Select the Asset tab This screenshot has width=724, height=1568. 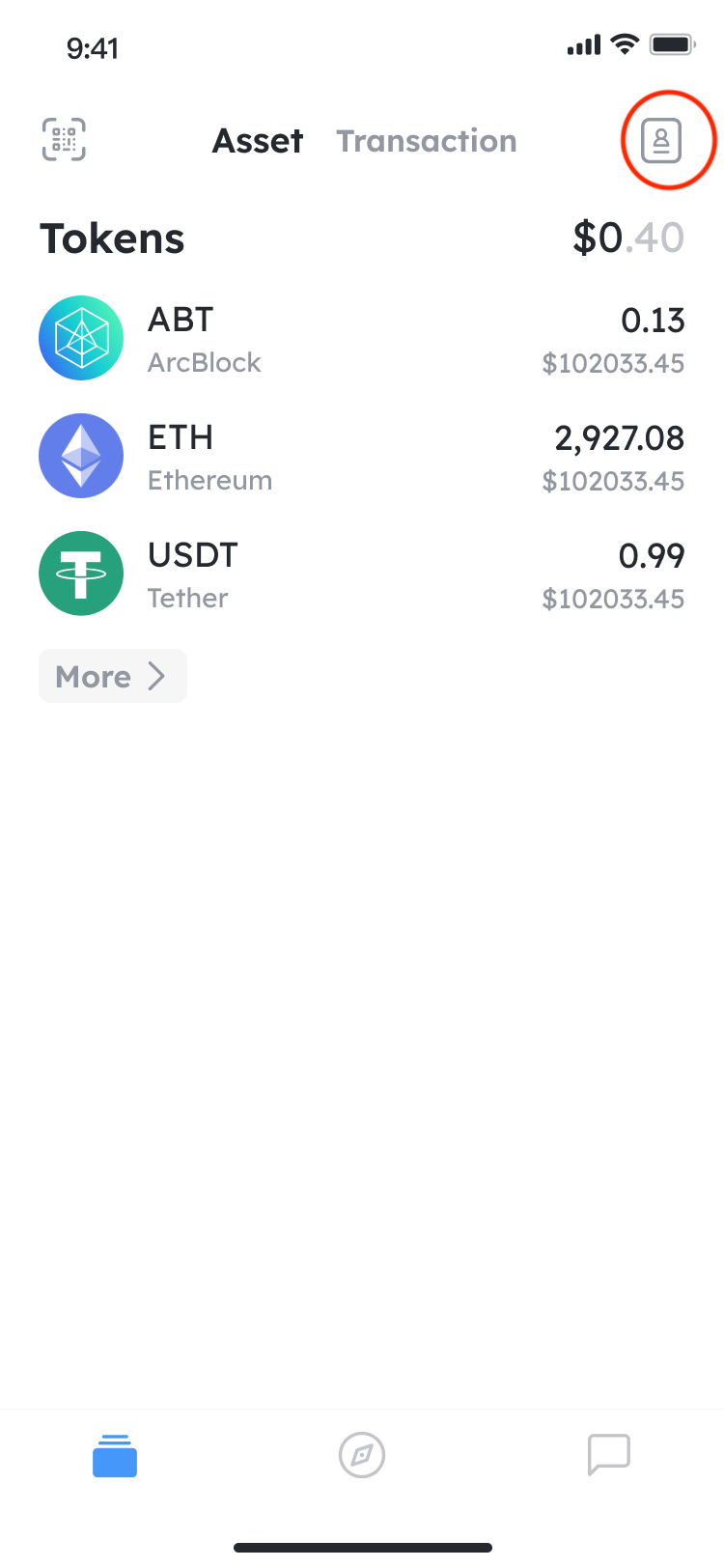point(258,141)
